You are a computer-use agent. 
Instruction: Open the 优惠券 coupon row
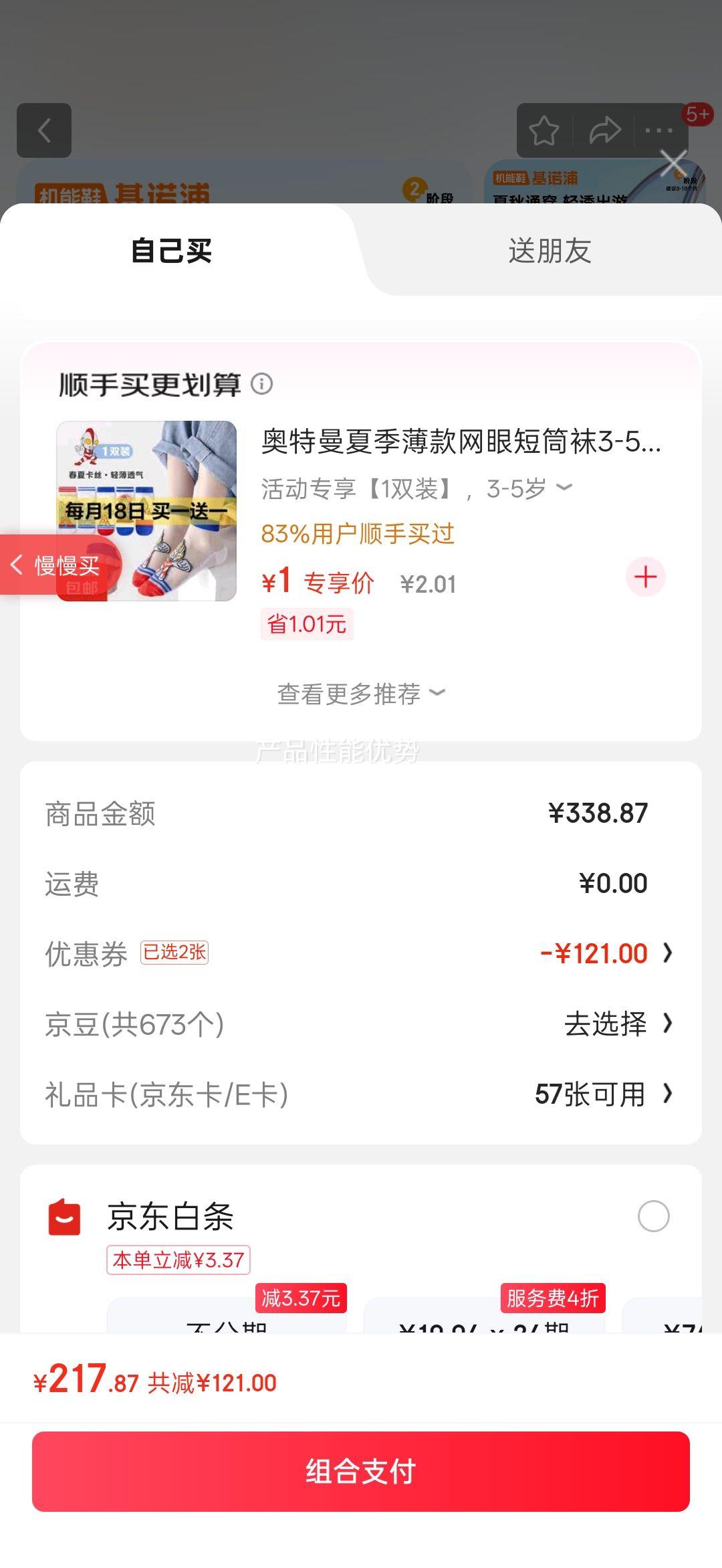coord(361,953)
